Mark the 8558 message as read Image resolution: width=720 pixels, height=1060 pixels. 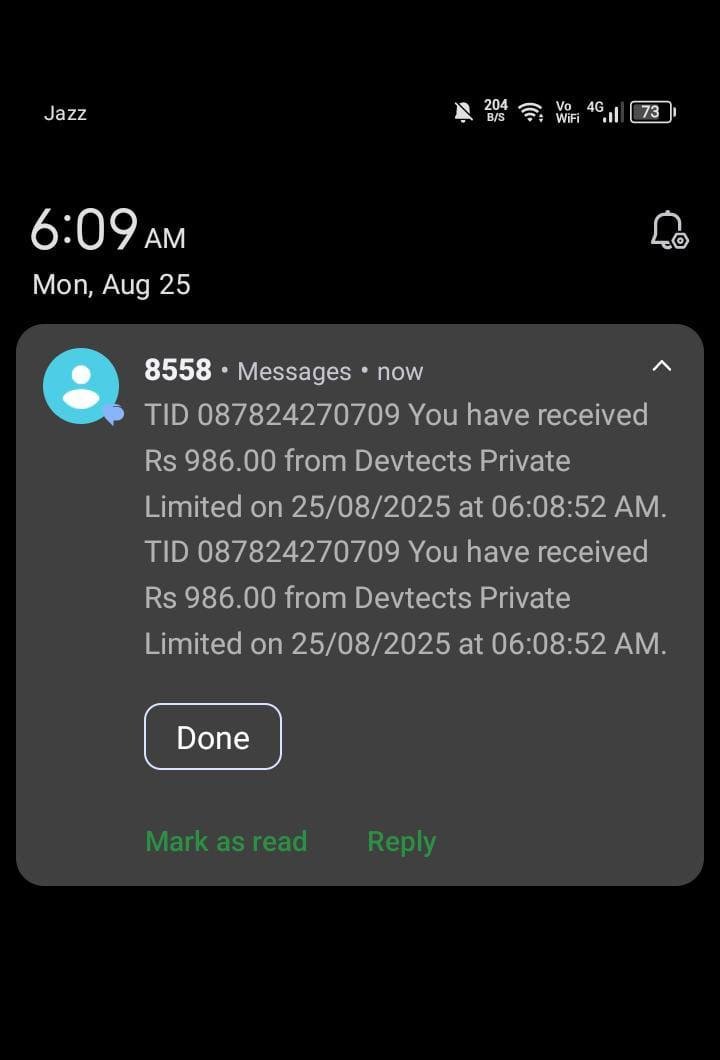pyautogui.click(x=226, y=841)
